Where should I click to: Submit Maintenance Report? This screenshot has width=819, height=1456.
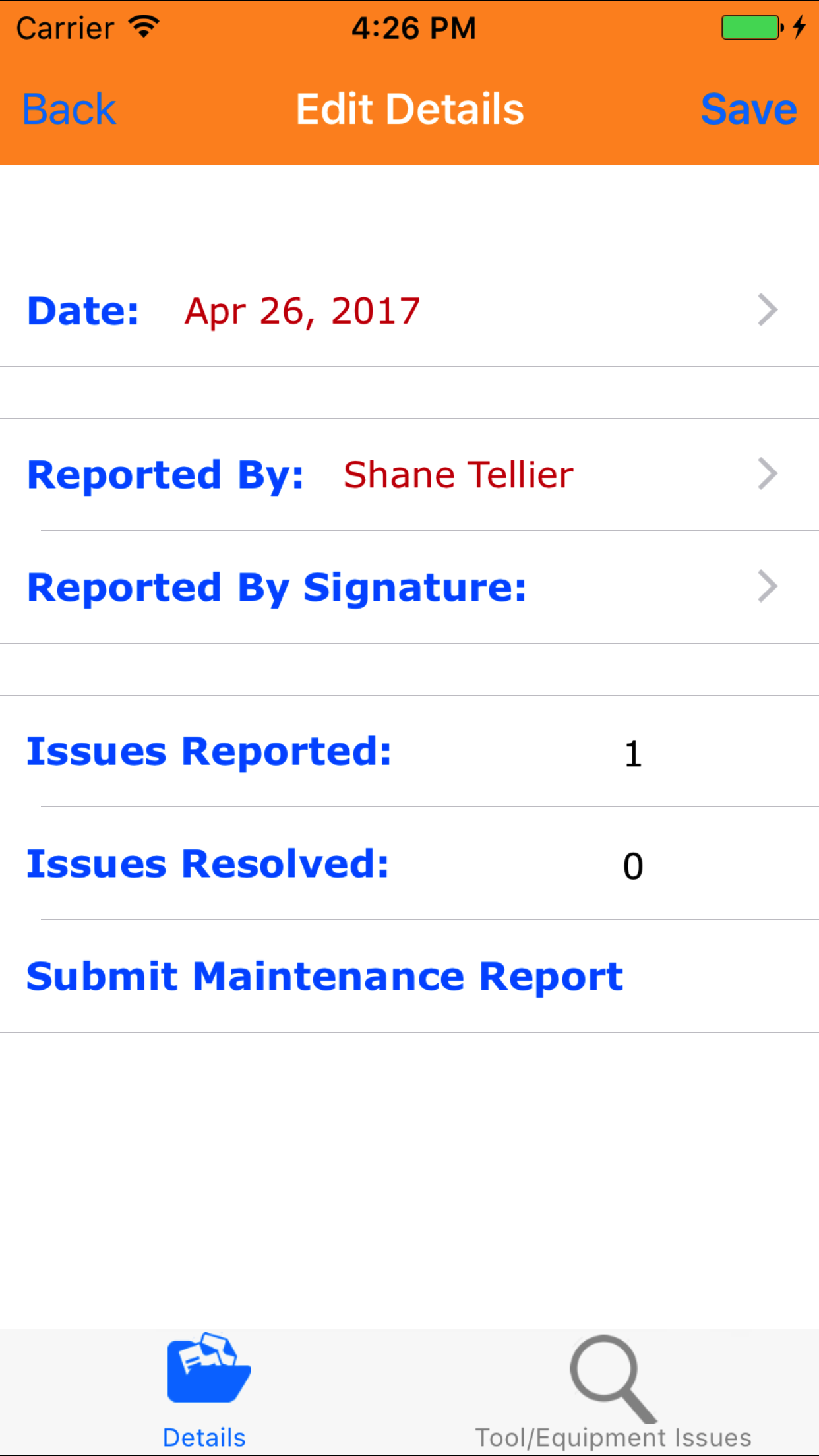pyautogui.click(x=324, y=976)
